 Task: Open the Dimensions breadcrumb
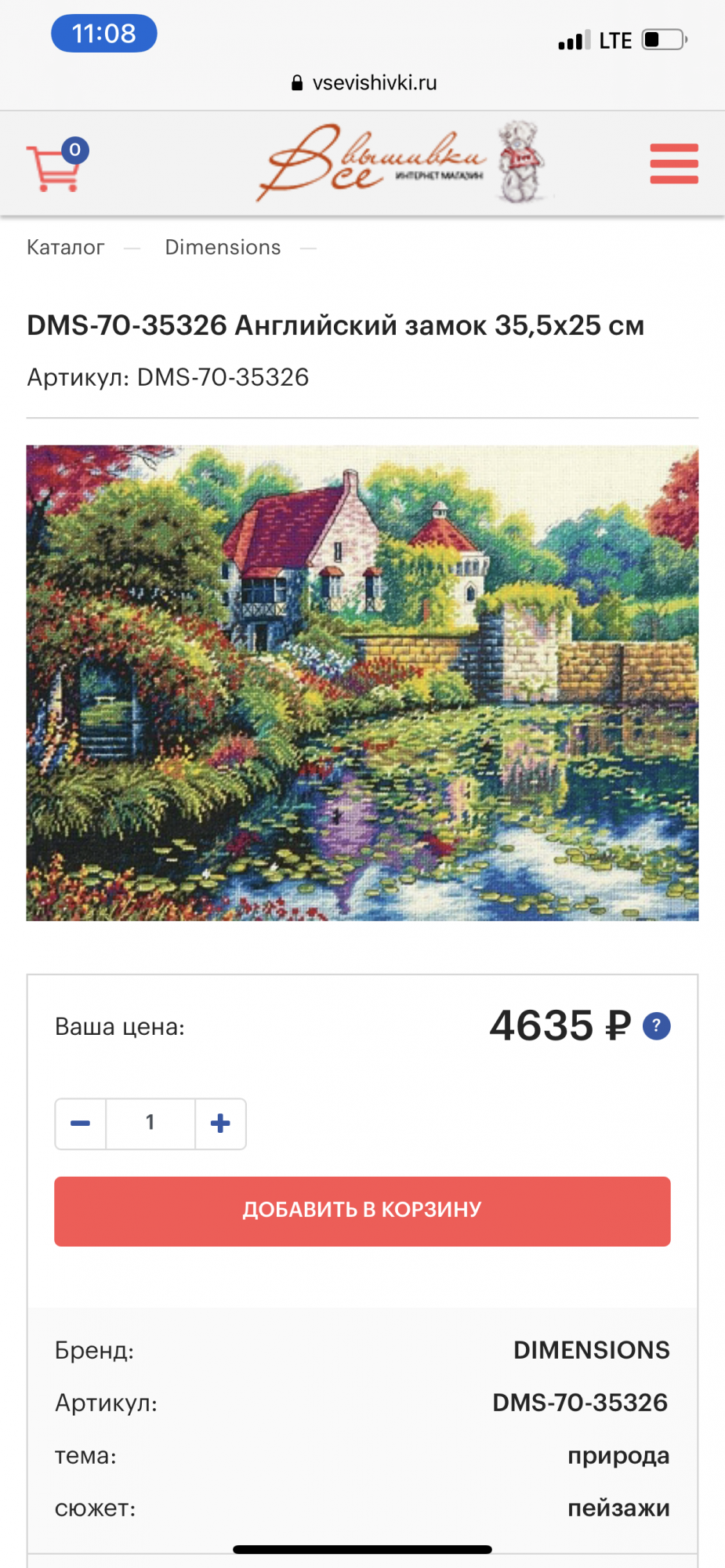tap(223, 248)
